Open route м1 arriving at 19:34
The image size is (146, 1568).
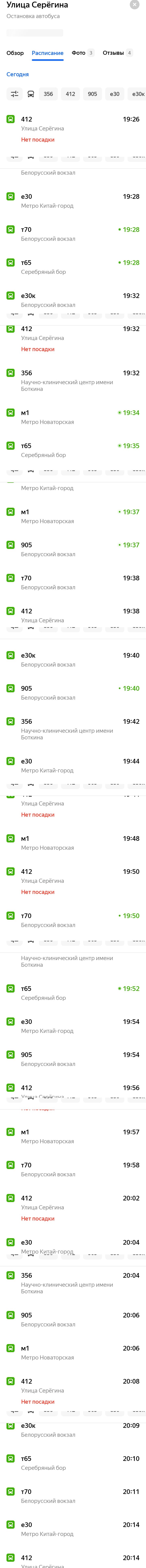73,417
